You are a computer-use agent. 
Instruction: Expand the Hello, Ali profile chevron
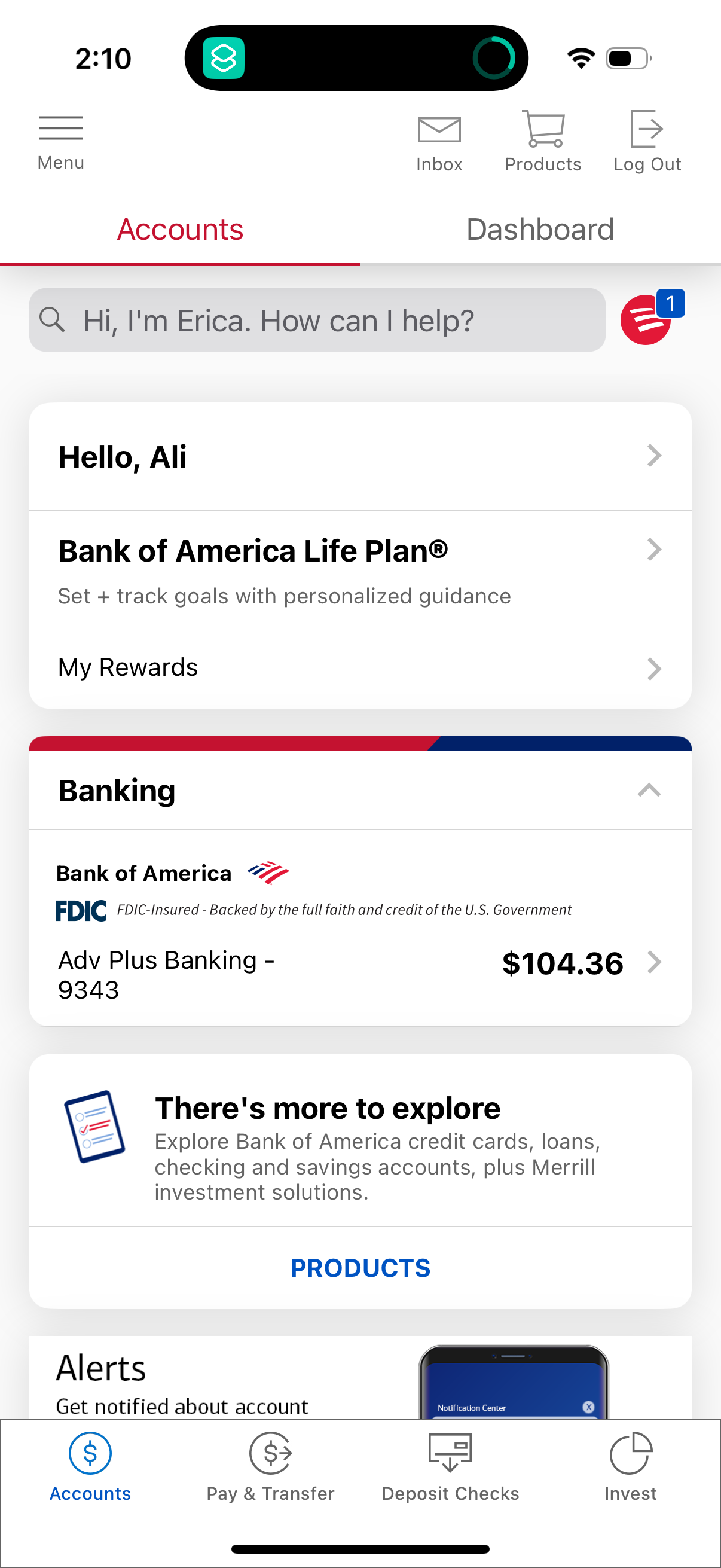[654, 455]
